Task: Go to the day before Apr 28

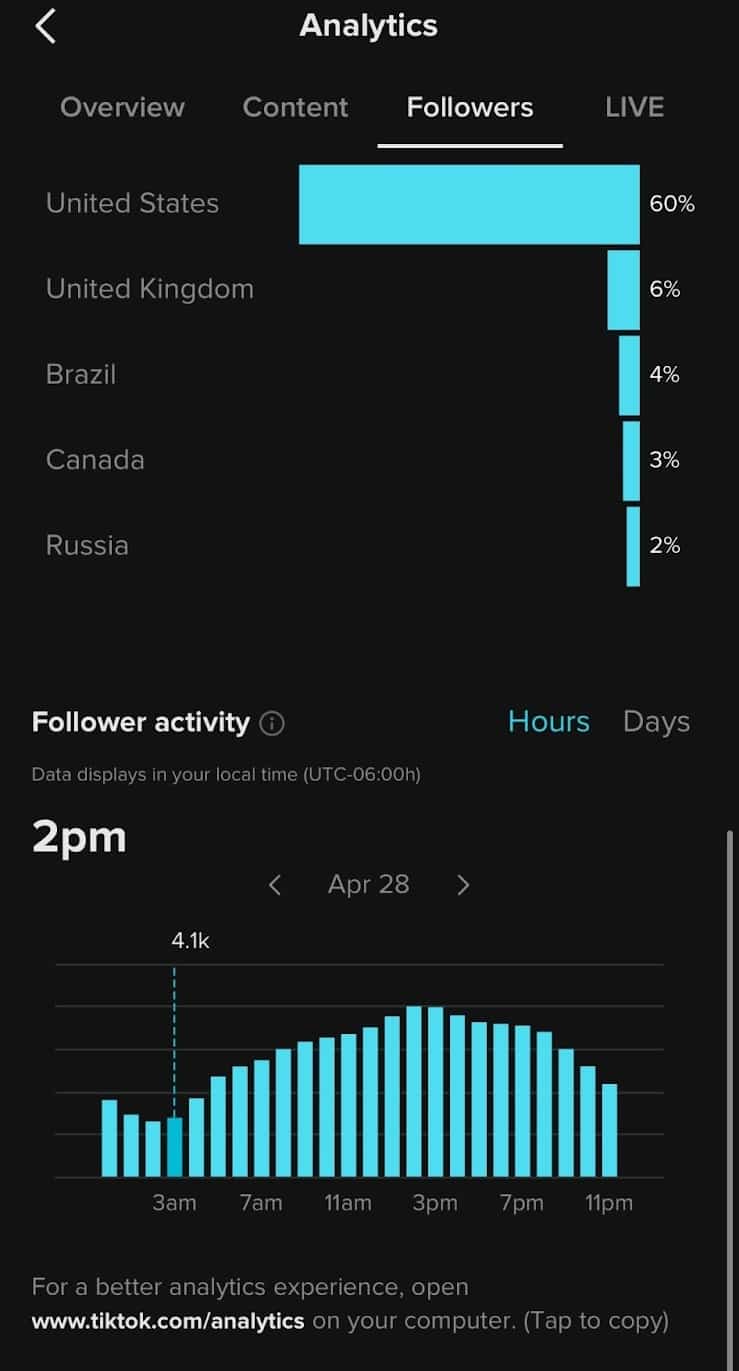Action: click(x=275, y=885)
